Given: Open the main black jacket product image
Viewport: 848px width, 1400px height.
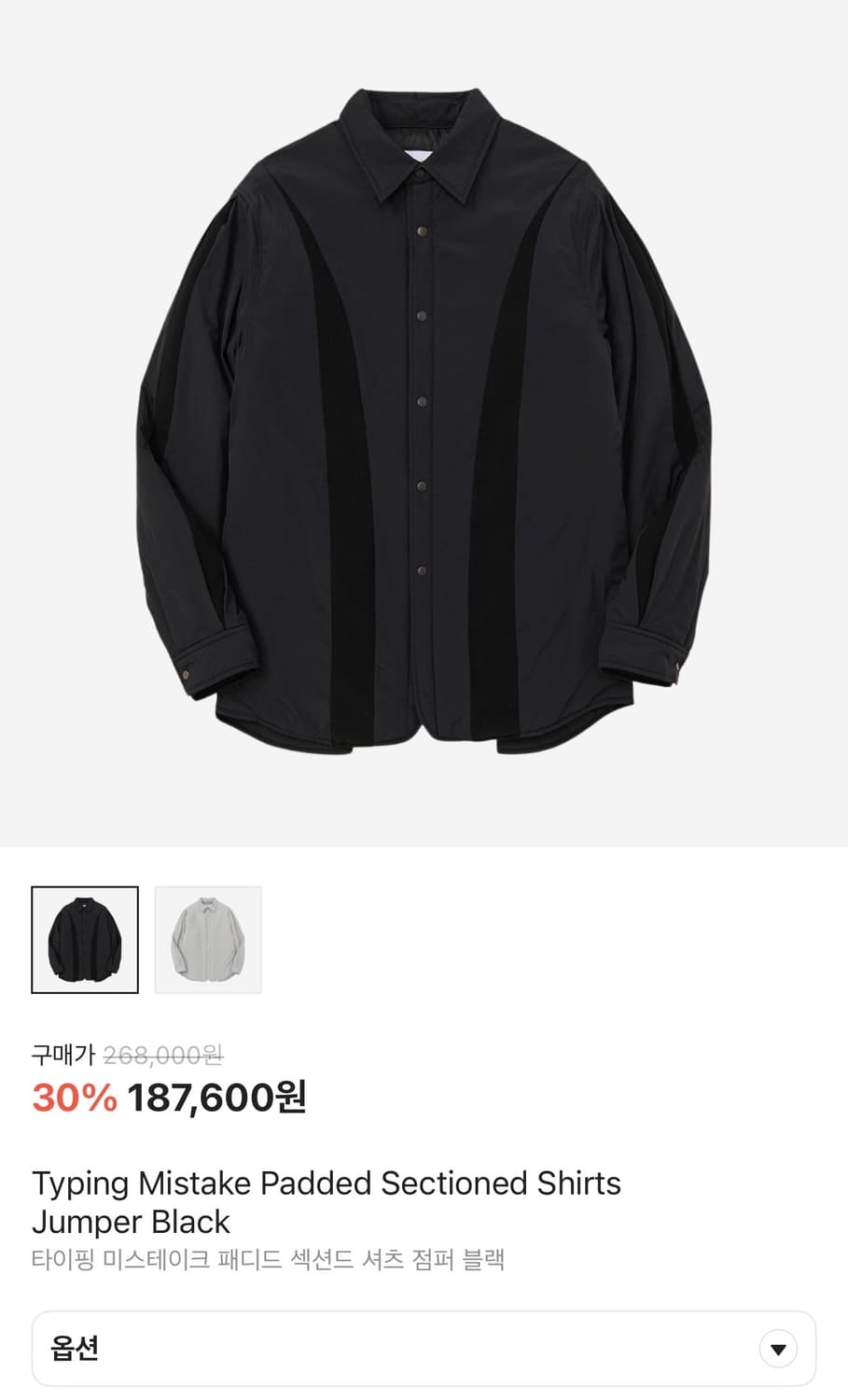Looking at the screenshot, I should [424, 420].
